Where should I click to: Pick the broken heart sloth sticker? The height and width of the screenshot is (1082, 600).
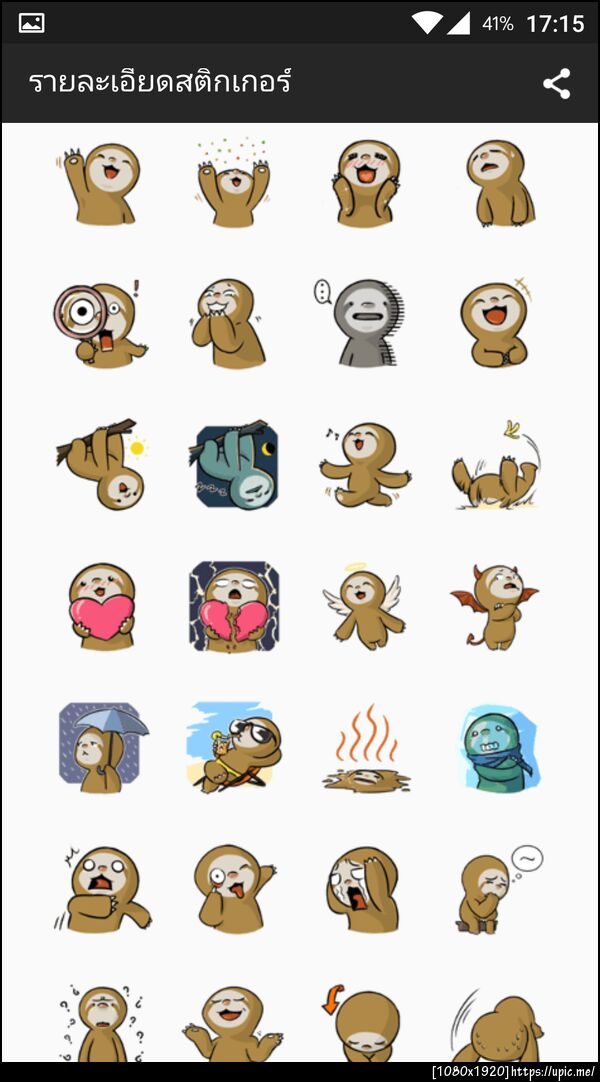click(234, 606)
